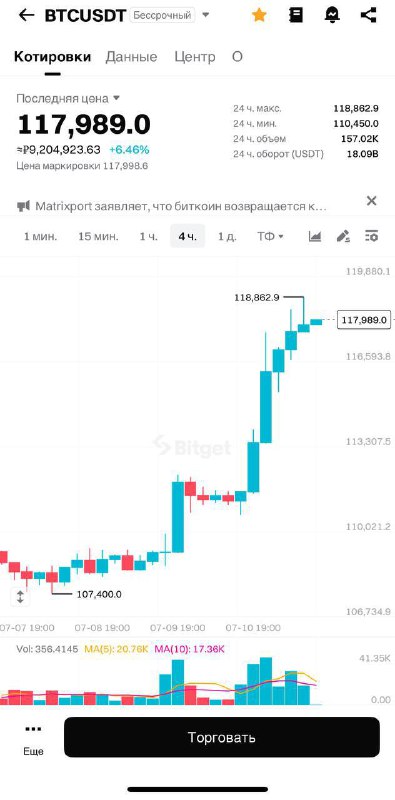Toggle the favorite star
395x800 pixels.
coord(259,15)
